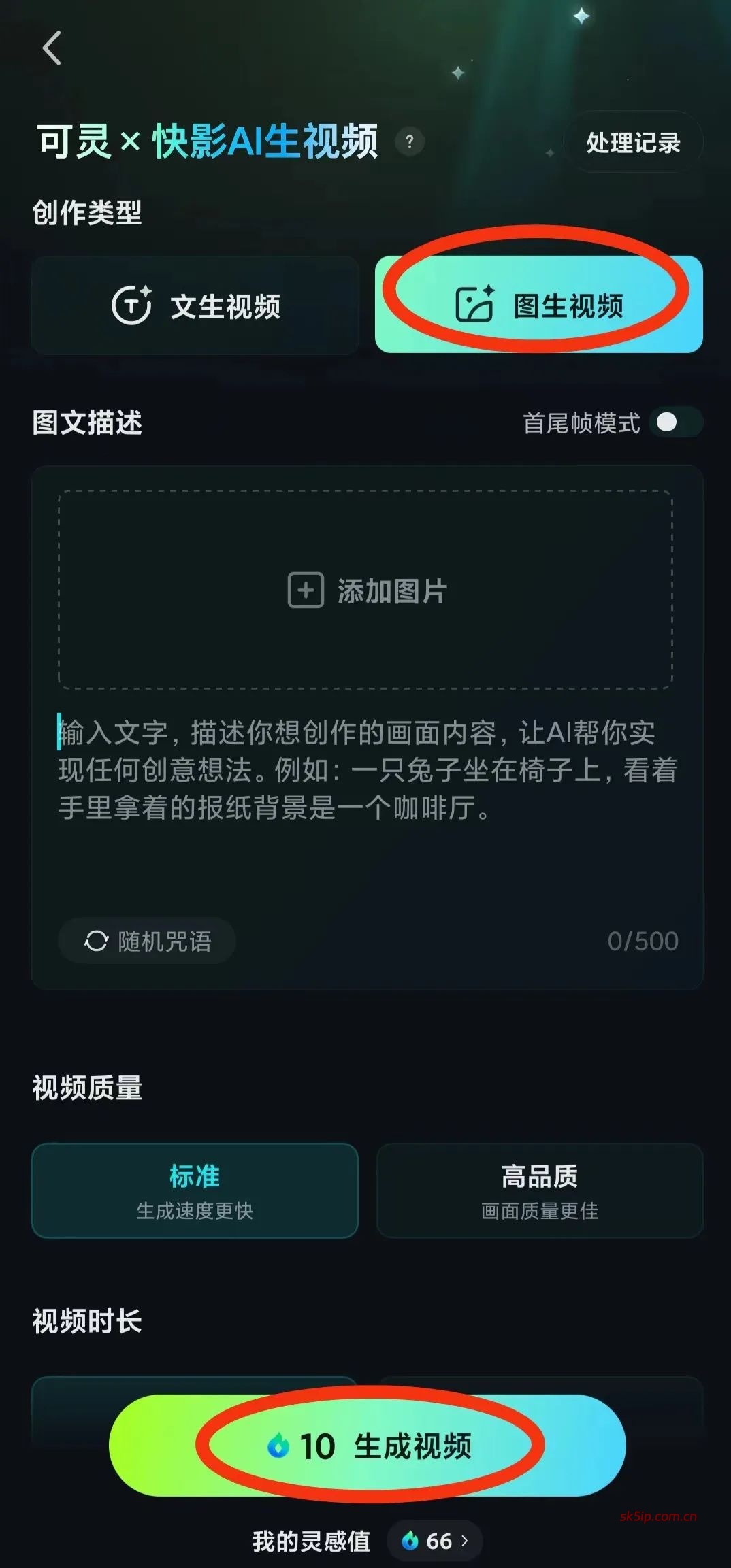Click the plus icon to add a picture
Viewport: 731px width, 1568px height.
[306, 591]
